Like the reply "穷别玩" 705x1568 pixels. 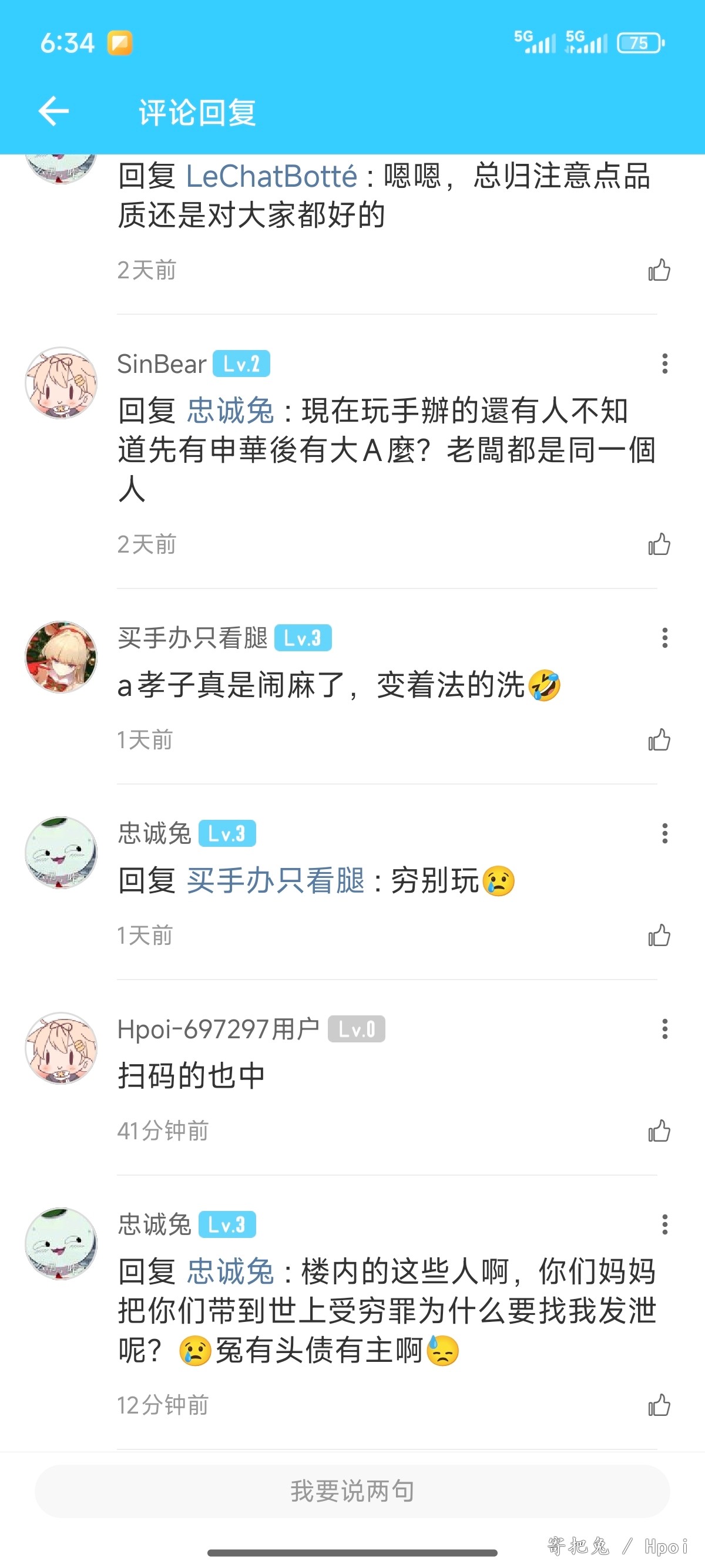tap(659, 936)
